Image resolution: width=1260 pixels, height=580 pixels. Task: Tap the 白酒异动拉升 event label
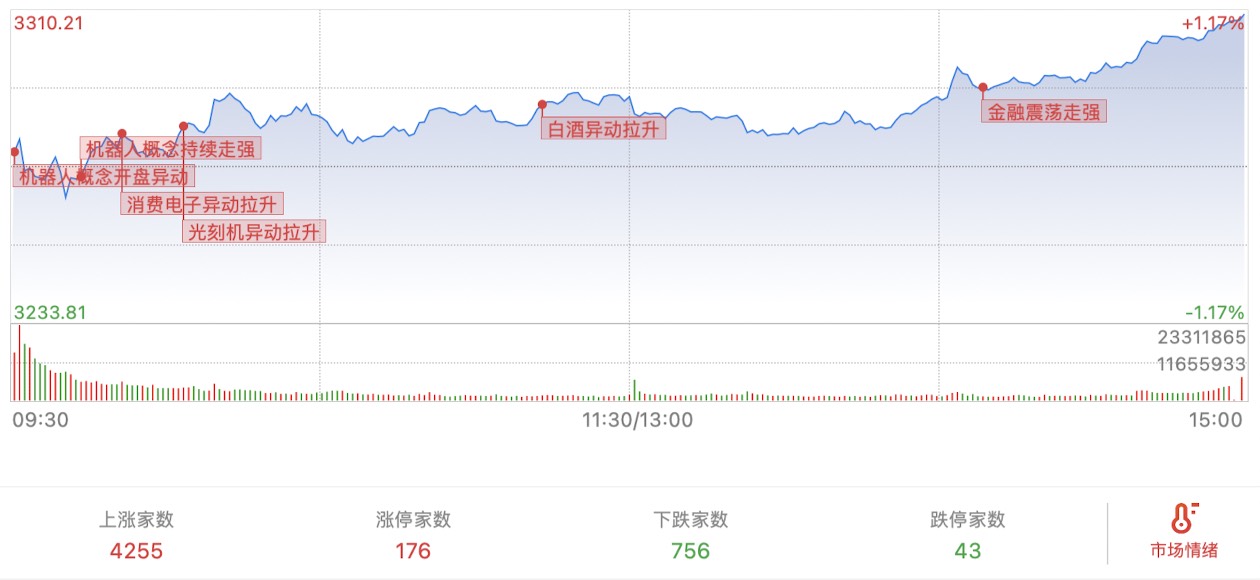click(x=604, y=128)
